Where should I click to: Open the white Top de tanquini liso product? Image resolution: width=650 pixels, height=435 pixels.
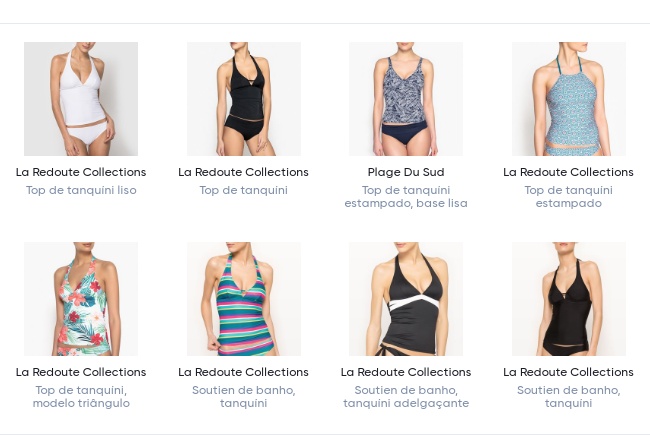[x=81, y=99]
